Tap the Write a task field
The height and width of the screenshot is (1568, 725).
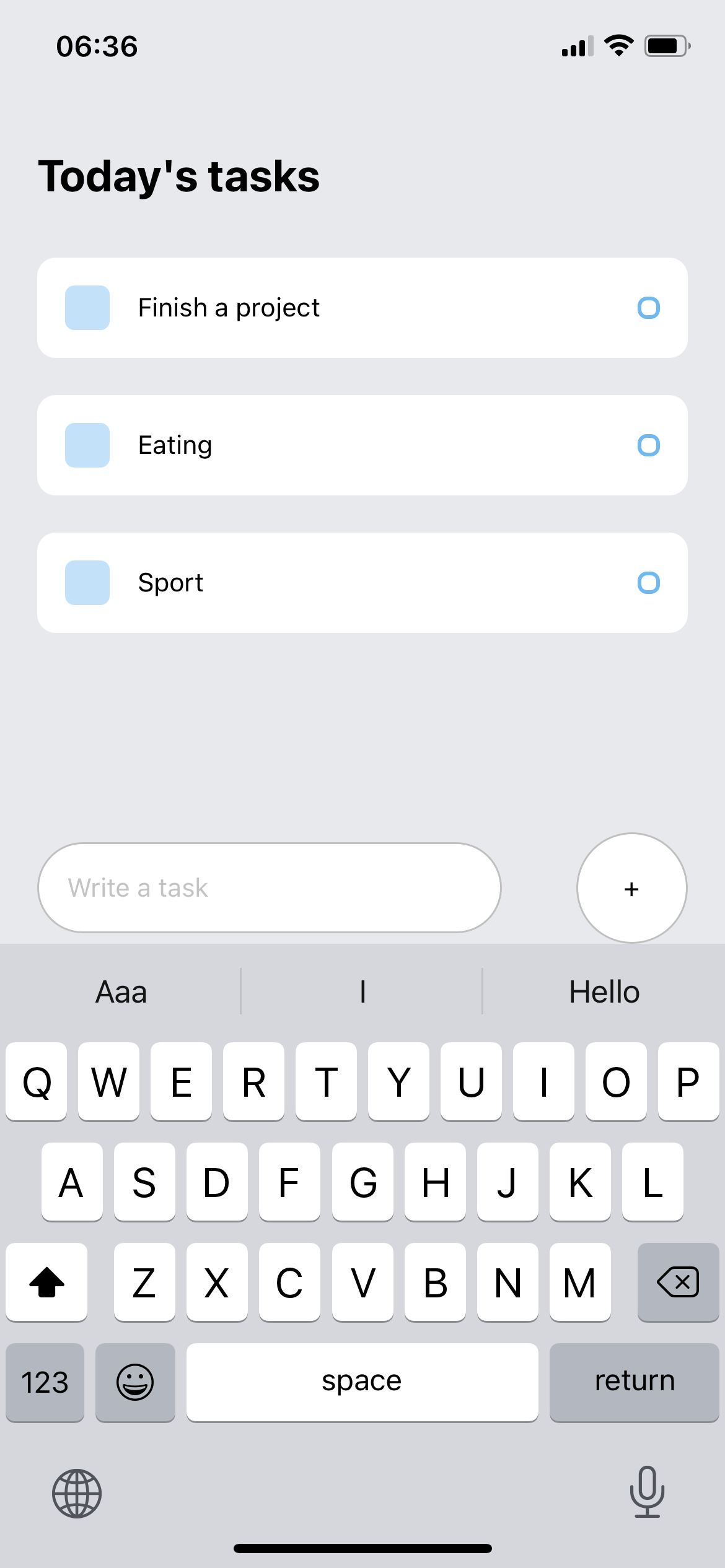point(269,888)
